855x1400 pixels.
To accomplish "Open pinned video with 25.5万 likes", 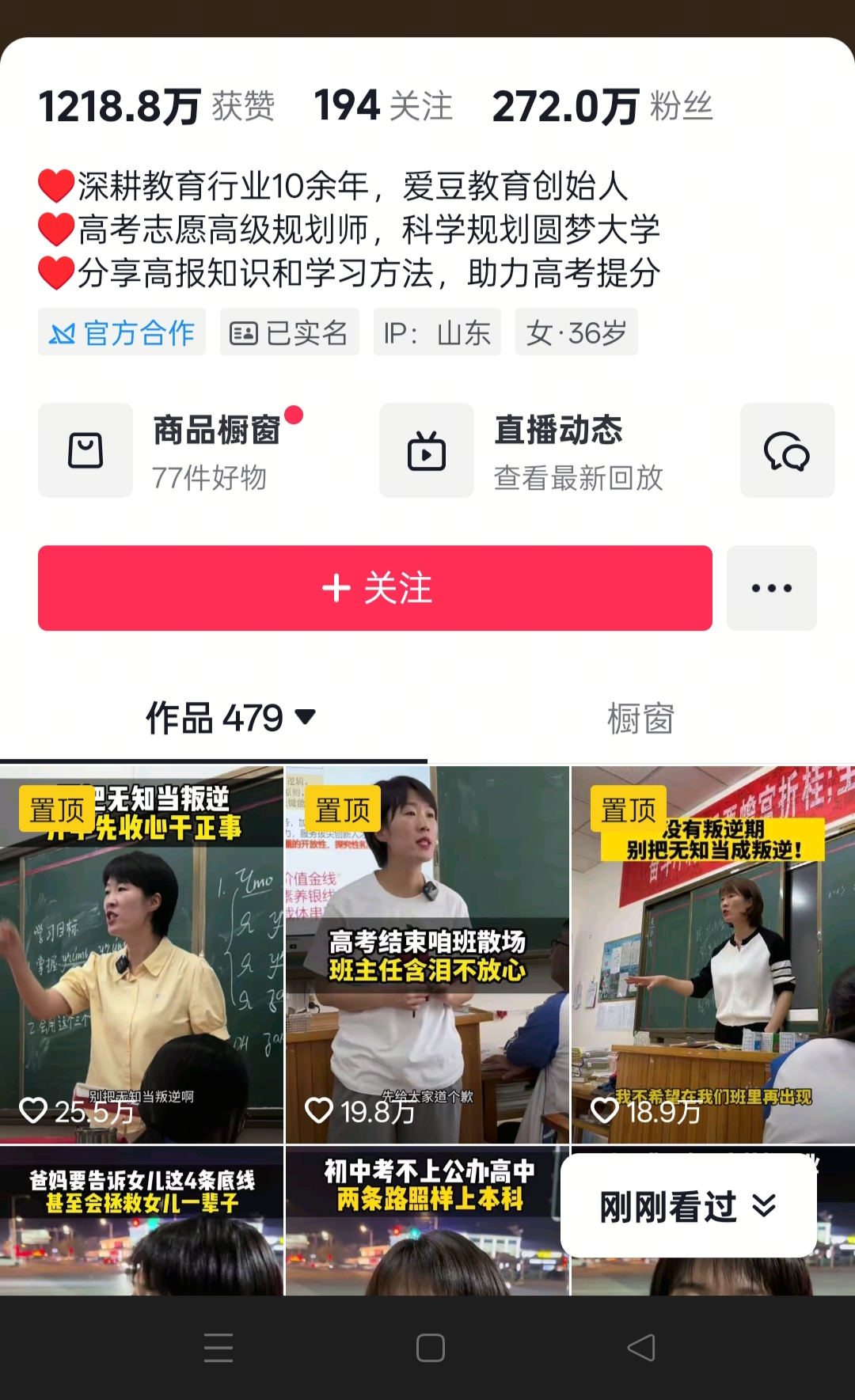I will point(141,954).
